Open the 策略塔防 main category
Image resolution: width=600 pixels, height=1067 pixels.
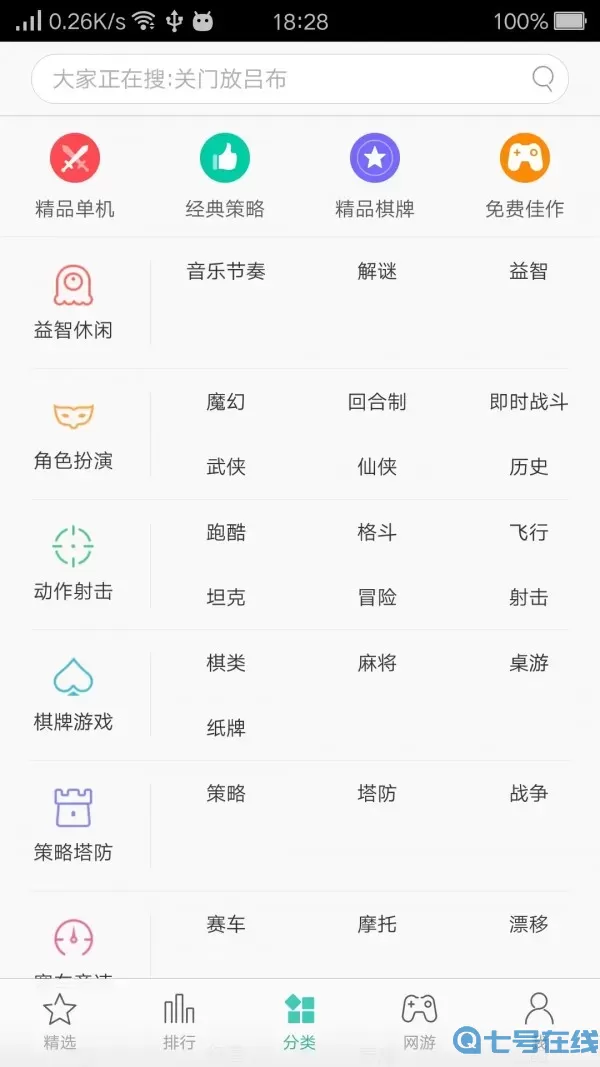73,825
